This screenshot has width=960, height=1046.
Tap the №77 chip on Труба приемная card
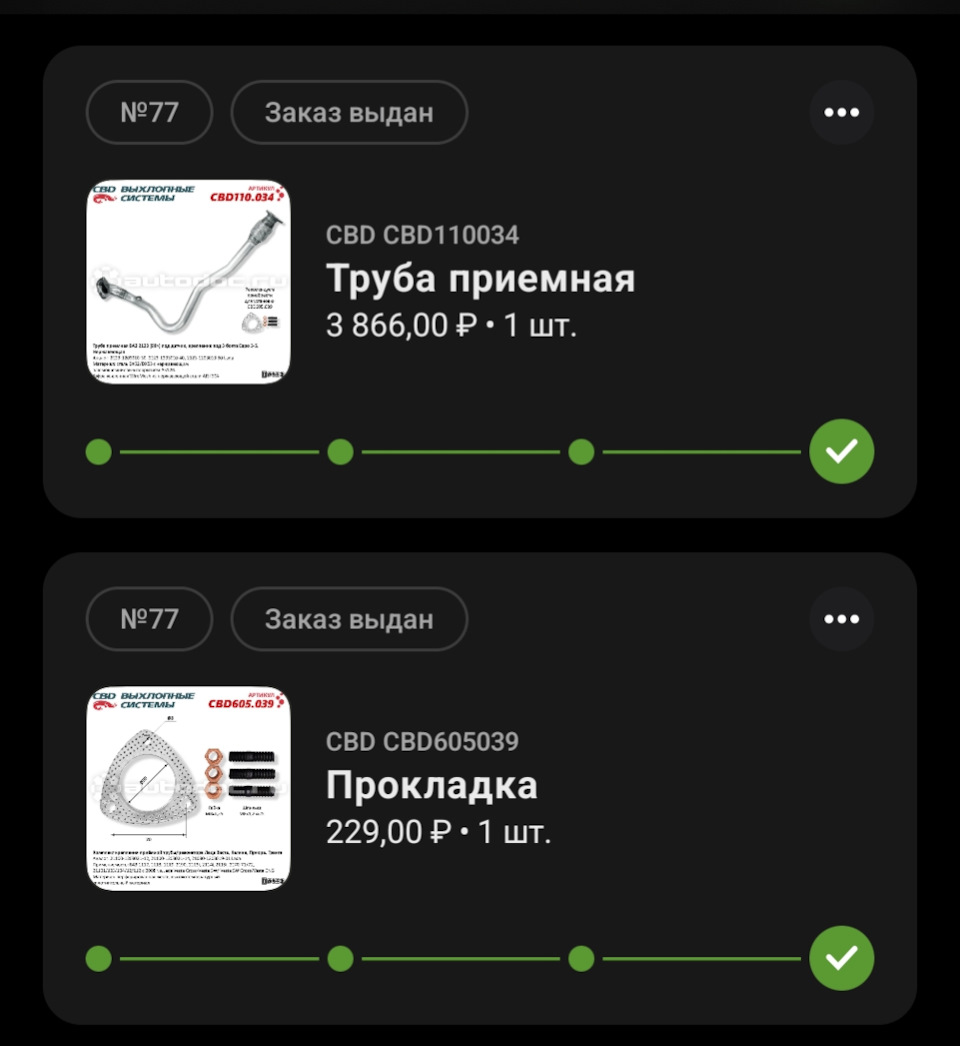coord(150,112)
